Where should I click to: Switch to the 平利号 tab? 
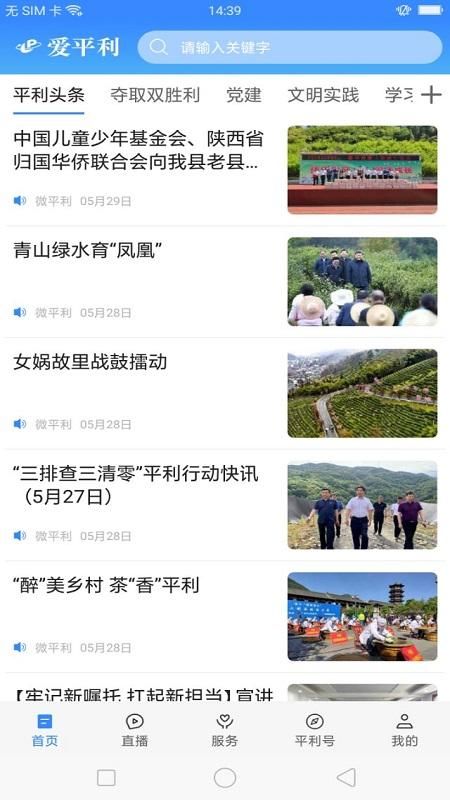(x=314, y=731)
